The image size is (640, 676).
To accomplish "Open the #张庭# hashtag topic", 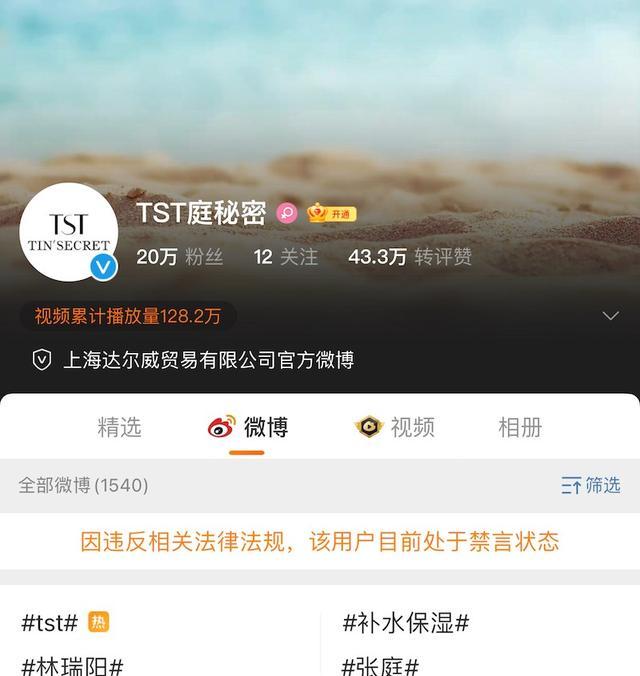I will [380, 666].
